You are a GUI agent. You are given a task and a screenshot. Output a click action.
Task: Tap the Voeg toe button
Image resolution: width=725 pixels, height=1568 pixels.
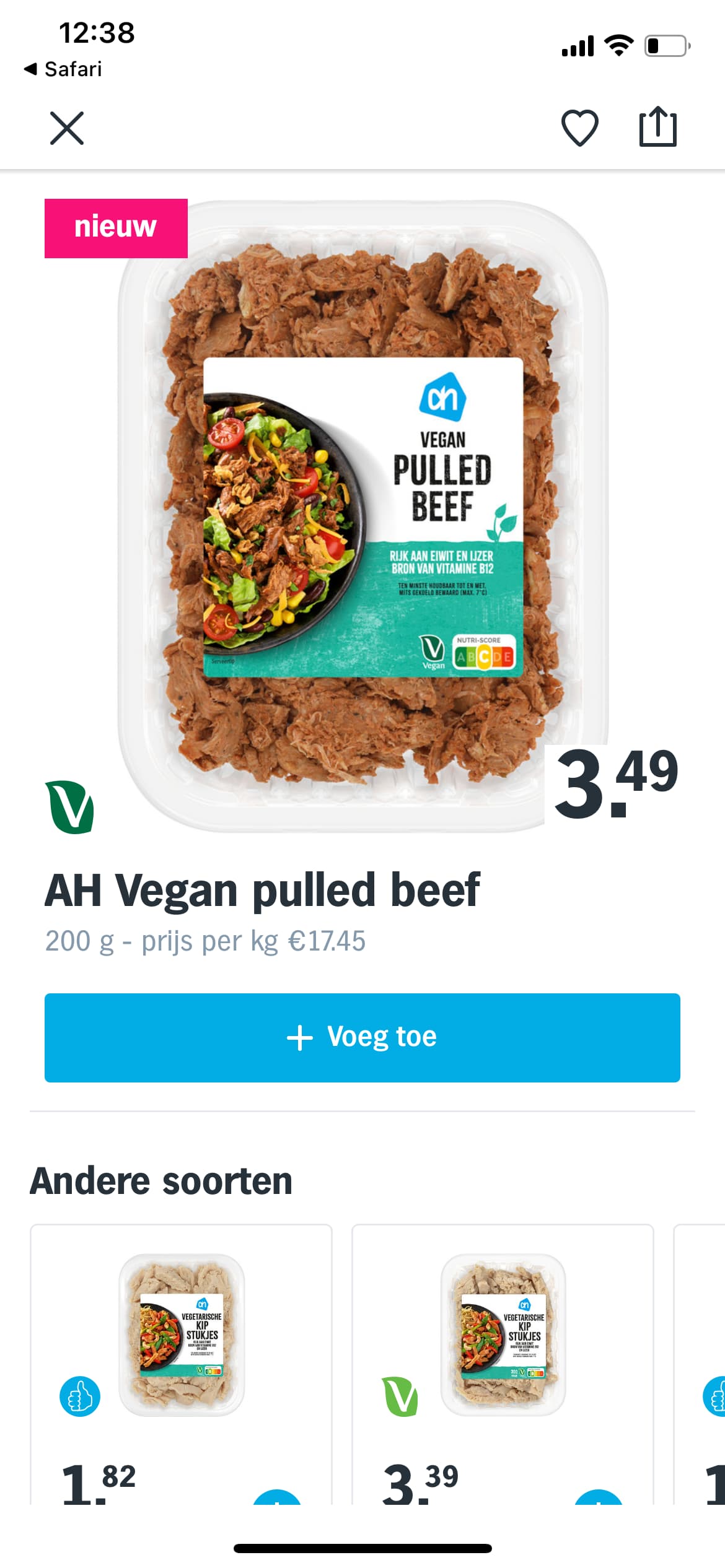pyautogui.click(x=362, y=1037)
